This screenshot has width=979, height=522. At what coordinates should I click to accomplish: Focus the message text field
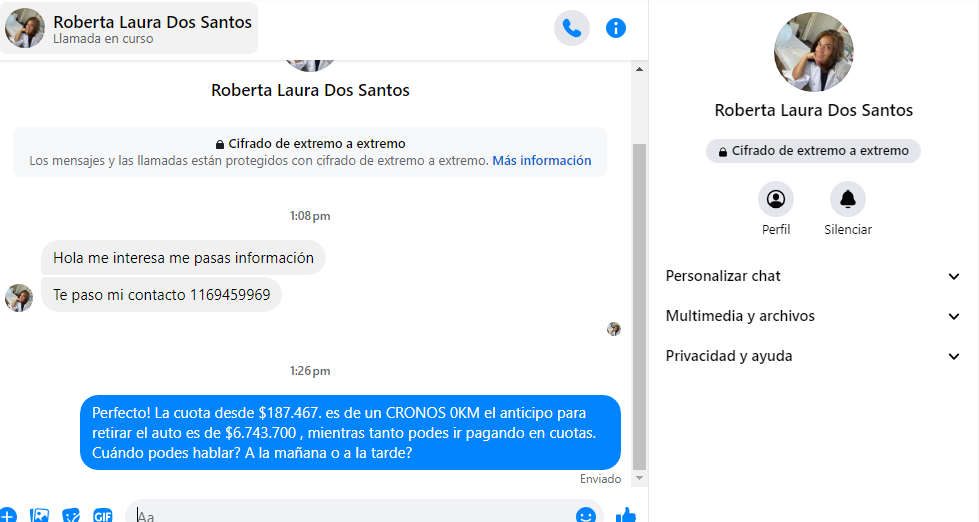click(350, 515)
